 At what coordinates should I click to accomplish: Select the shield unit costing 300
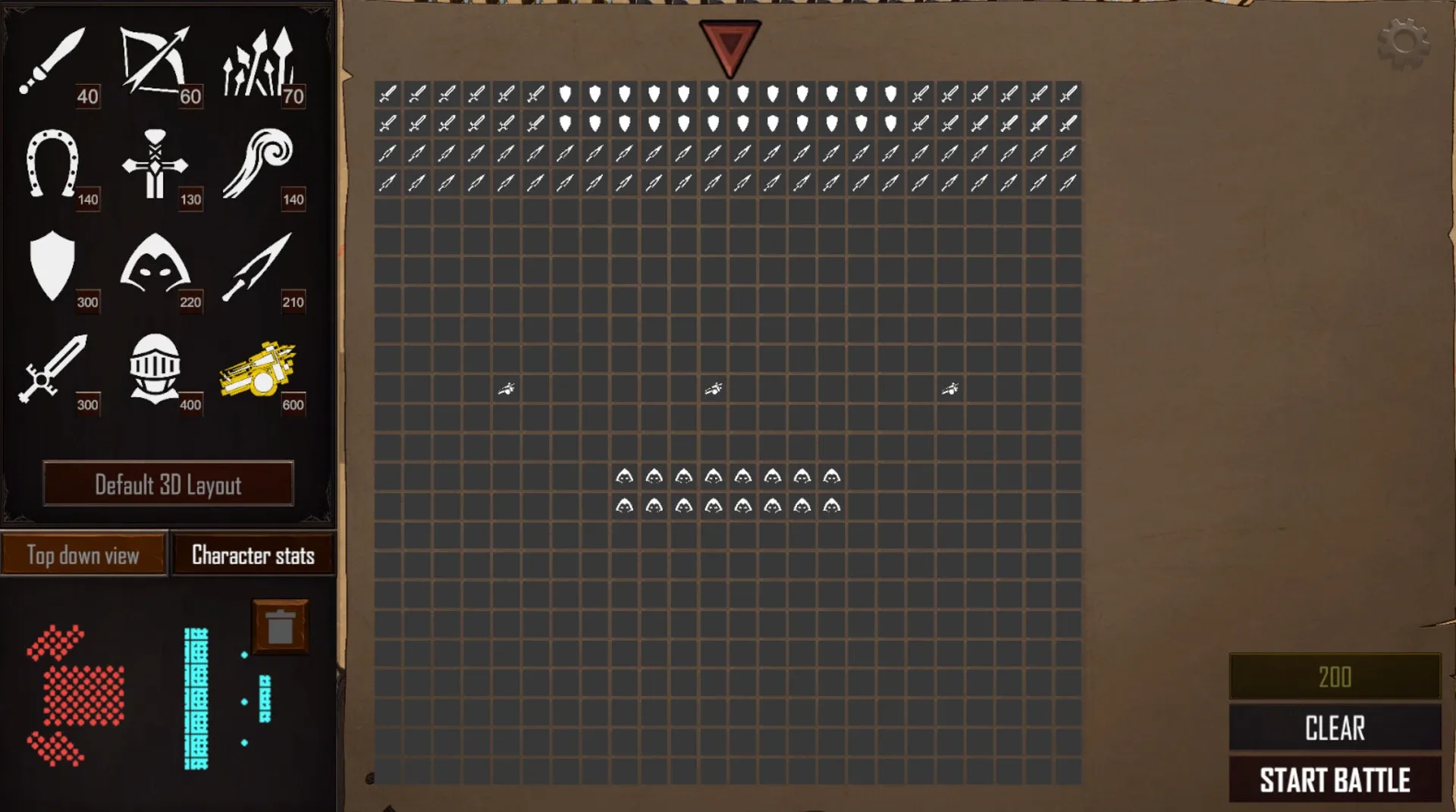[x=53, y=267]
